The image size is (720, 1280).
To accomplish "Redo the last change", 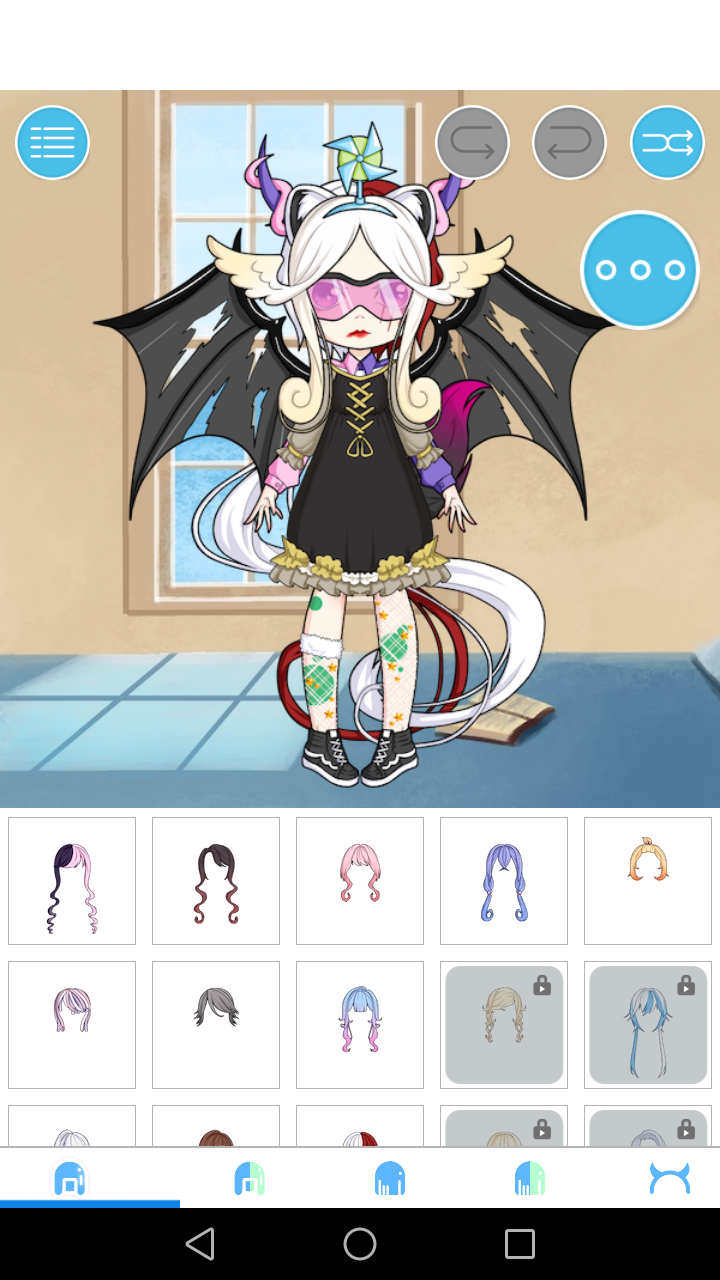I will [x=472, y=143].
